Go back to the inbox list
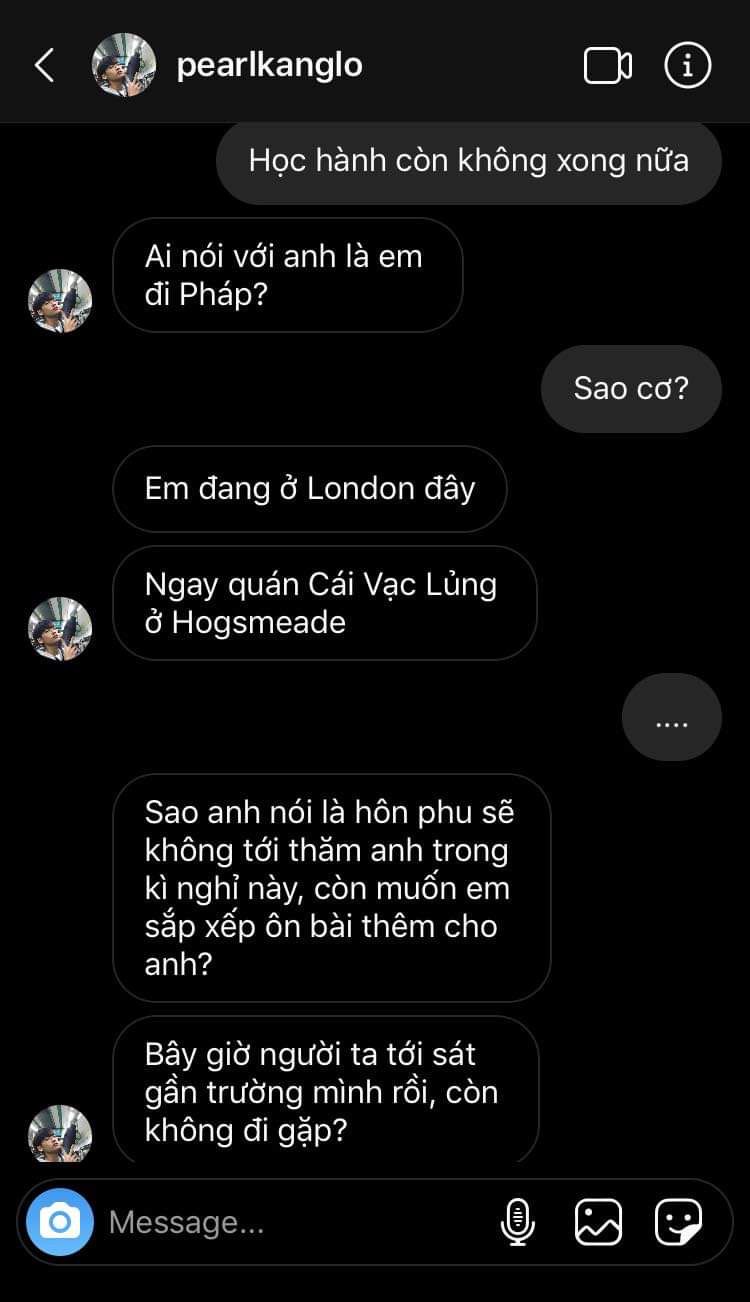This screenshot has height=1302, width=750. point(44,66)
